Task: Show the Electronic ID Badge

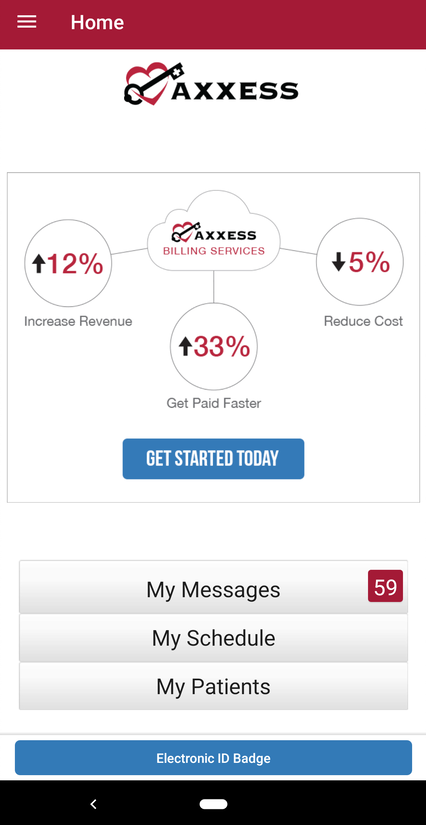Action: [x=213, y=758]
